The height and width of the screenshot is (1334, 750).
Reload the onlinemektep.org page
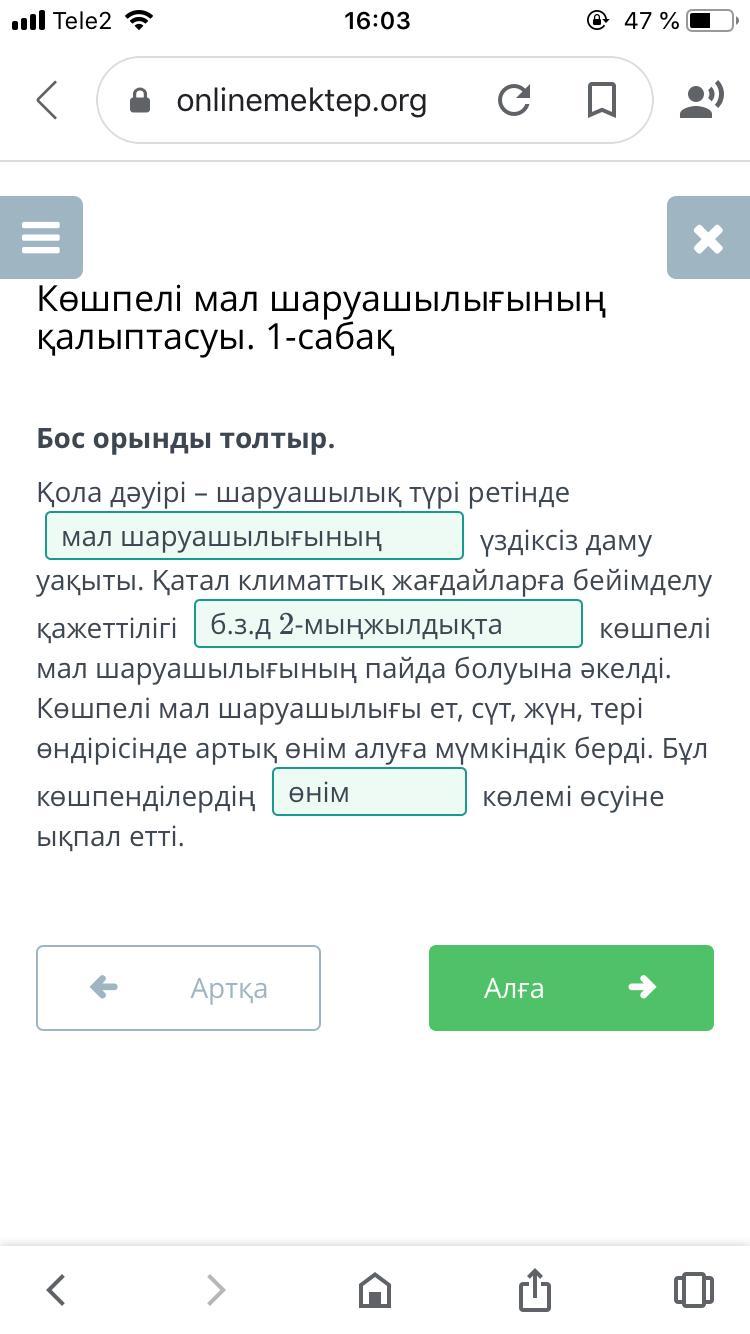[513, 100]
